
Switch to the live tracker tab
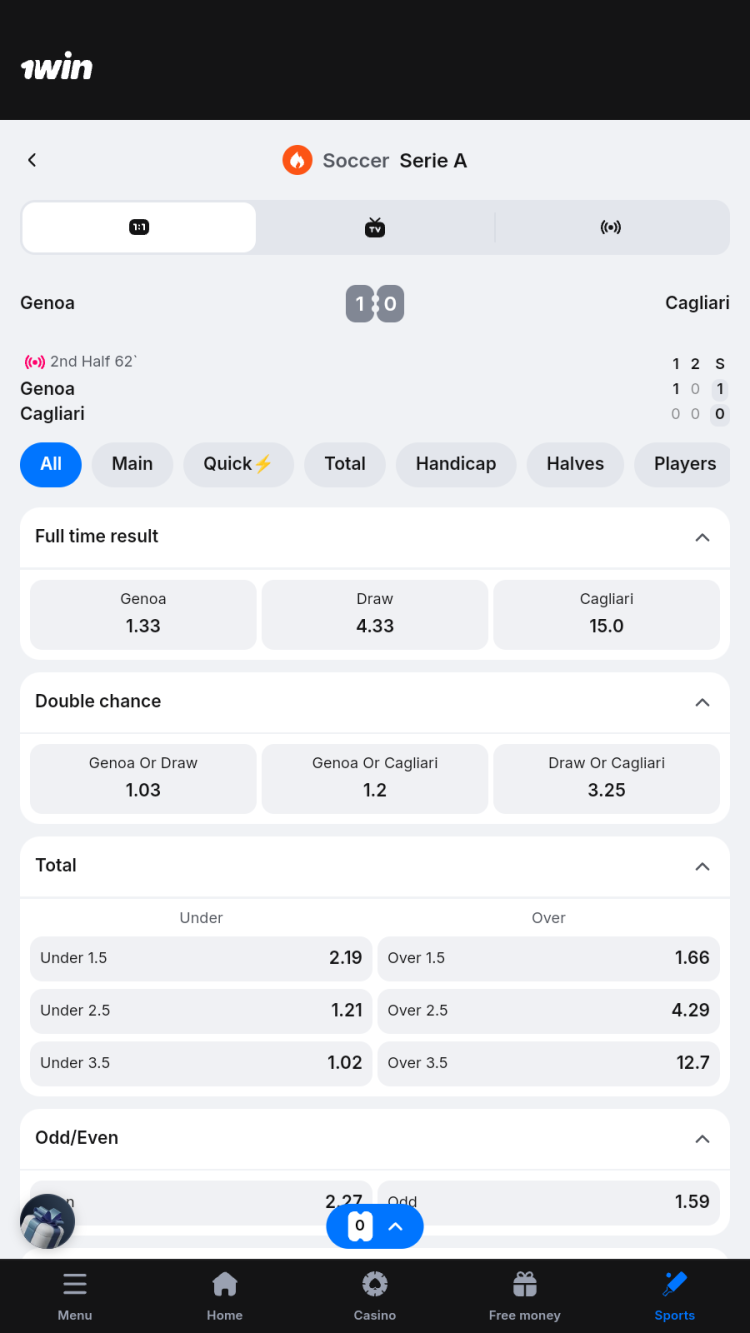pos(611,228)
